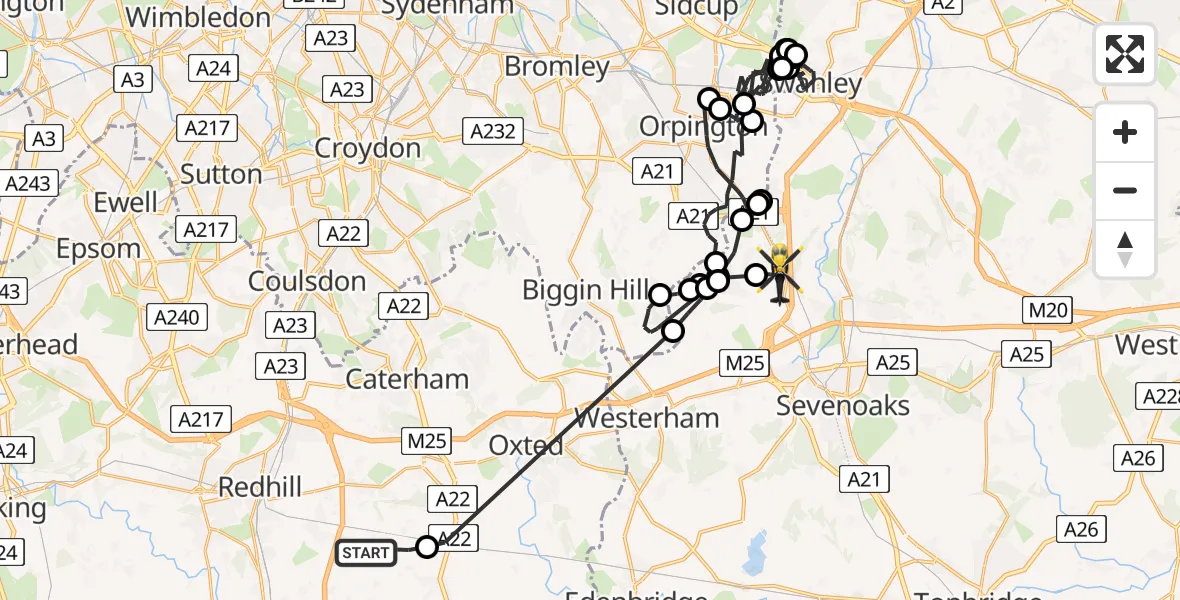The image size is (1180, 600).
Task: Zoom out of the map
Action: pyautogui.click(x=1125, y=190)
